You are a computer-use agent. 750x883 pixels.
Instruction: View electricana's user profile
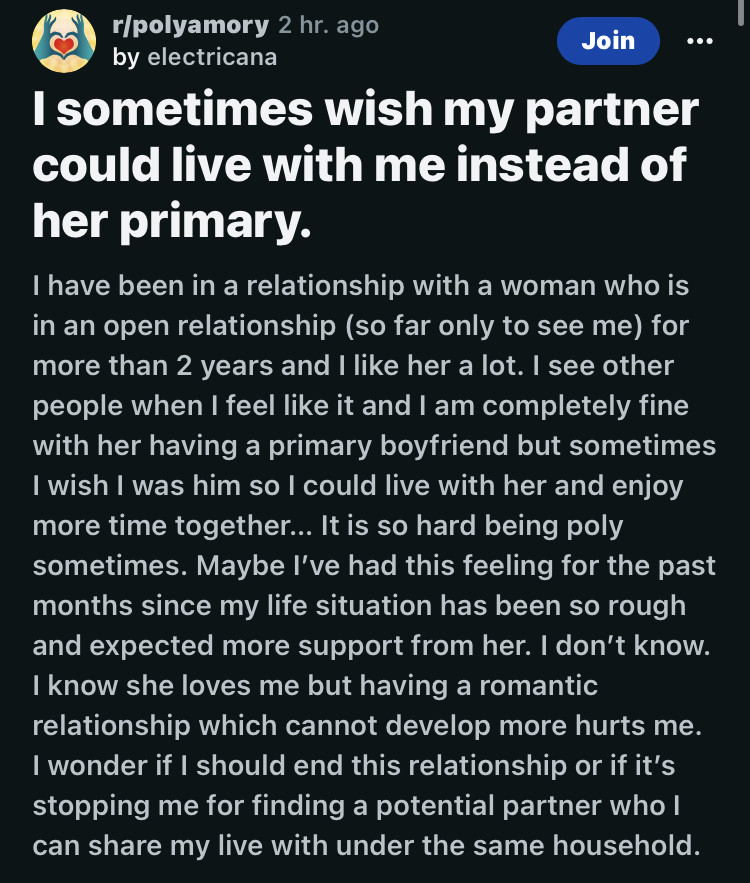tap(210, 57)
